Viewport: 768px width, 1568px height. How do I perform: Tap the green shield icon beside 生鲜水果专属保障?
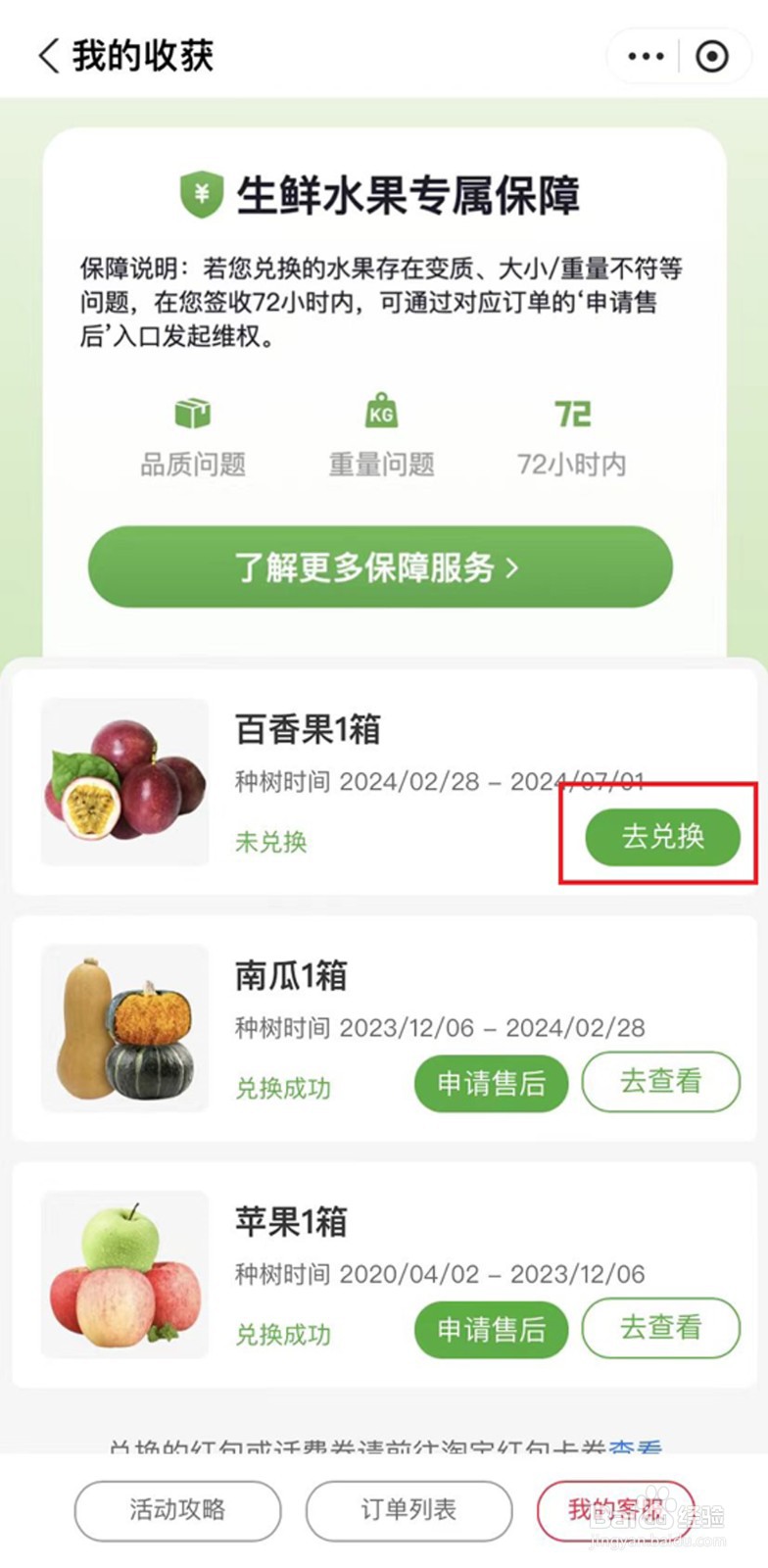[x=198, y=194]
